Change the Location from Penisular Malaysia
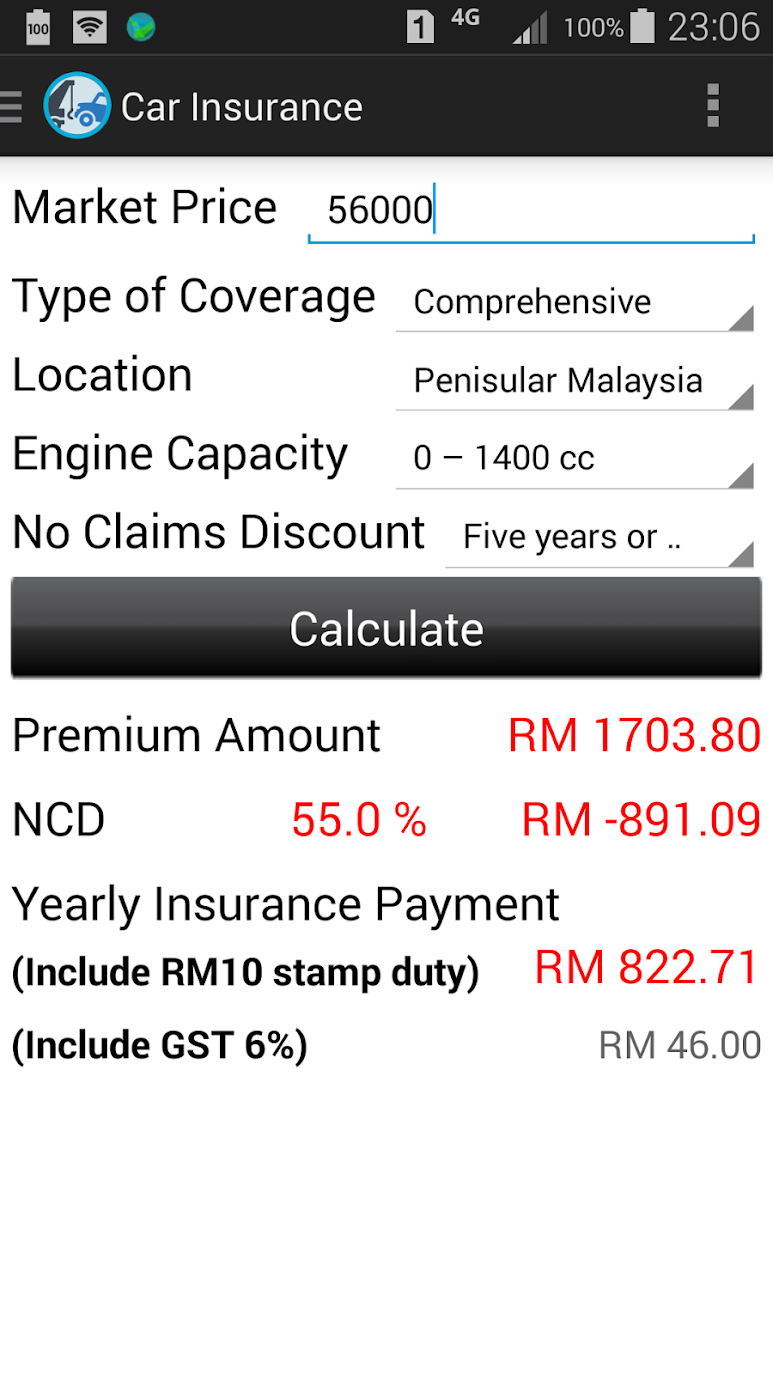 tap(574, 381)
